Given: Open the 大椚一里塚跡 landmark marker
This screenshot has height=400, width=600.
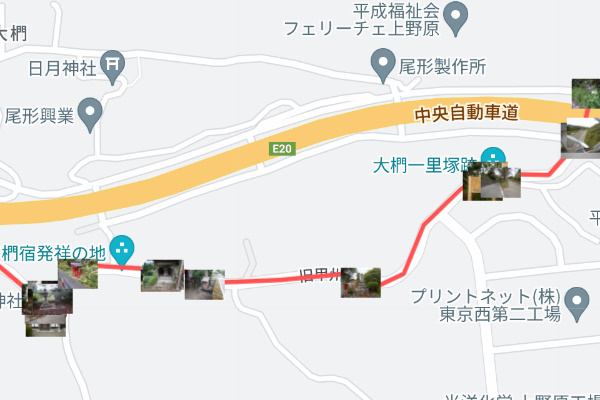Looking at the screenshot, I should tap(493, 158).
